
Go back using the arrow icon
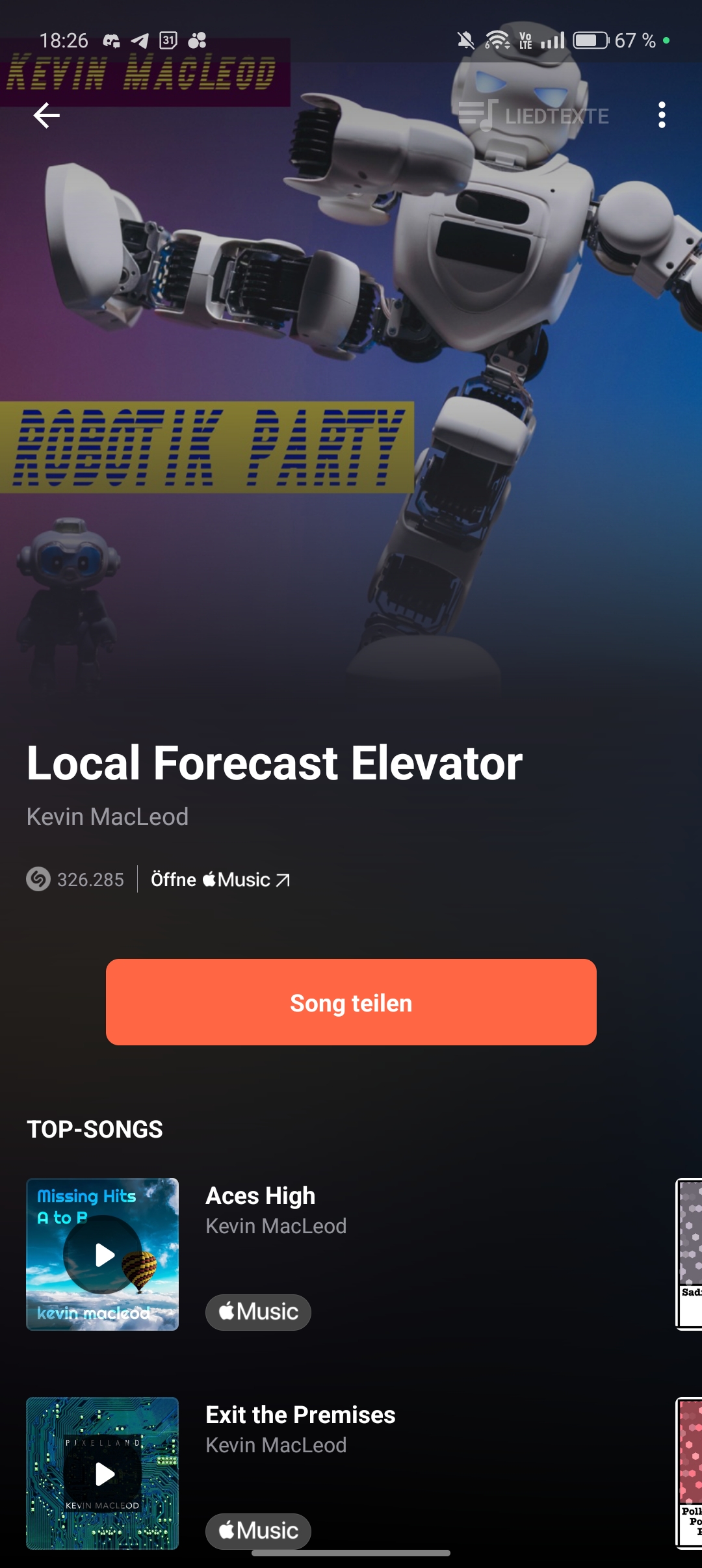point(47,116)
